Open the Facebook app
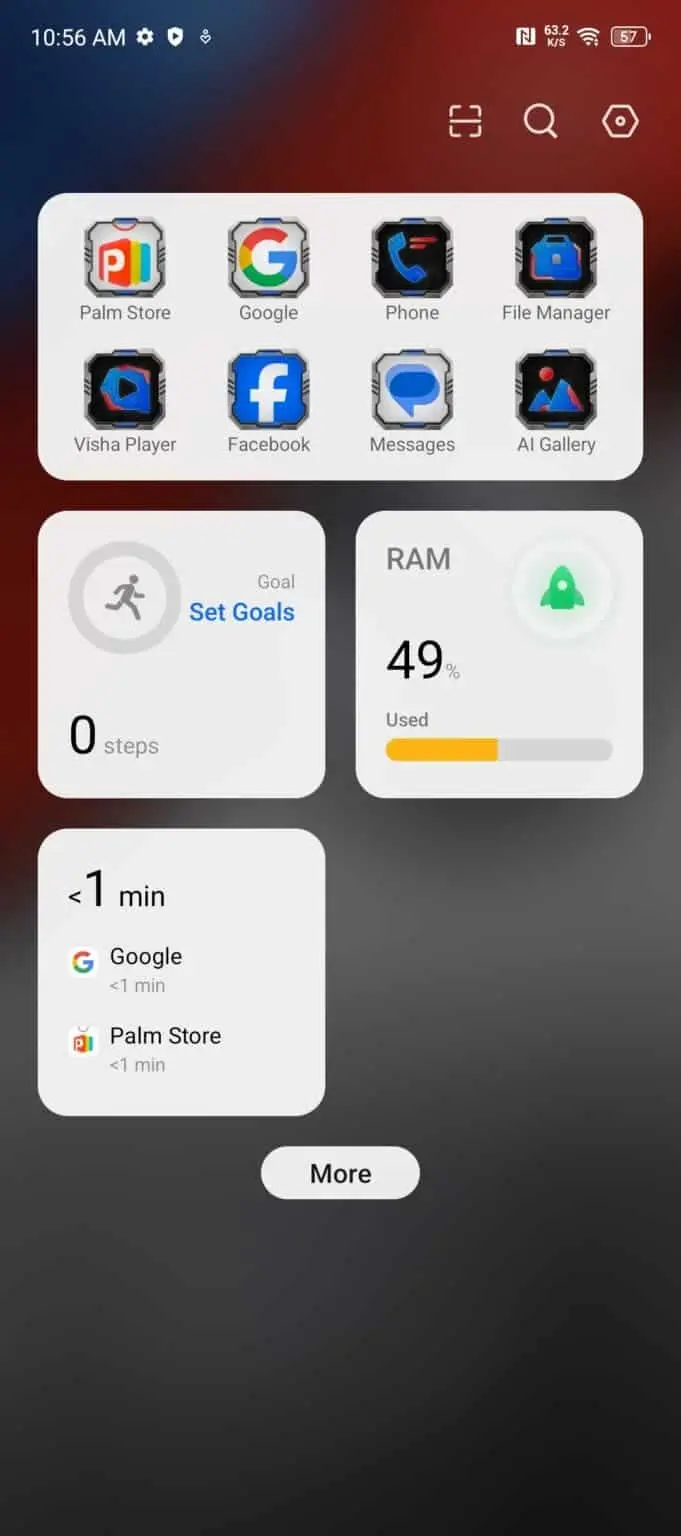 coord(268,391)
